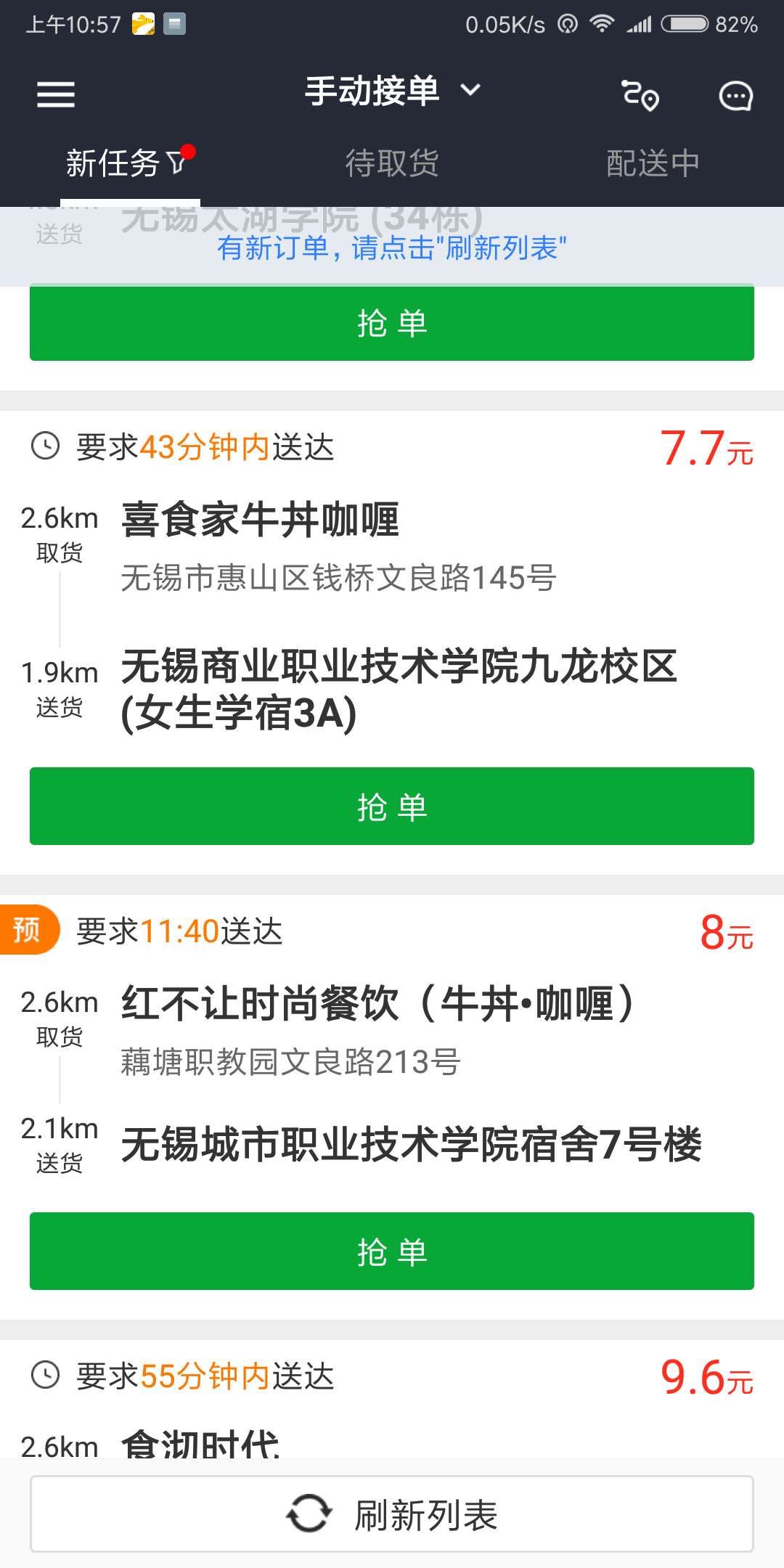Expand the 手动接单 mode dropdown
This screenshot has height=1568, width=784.
(392, 91)
